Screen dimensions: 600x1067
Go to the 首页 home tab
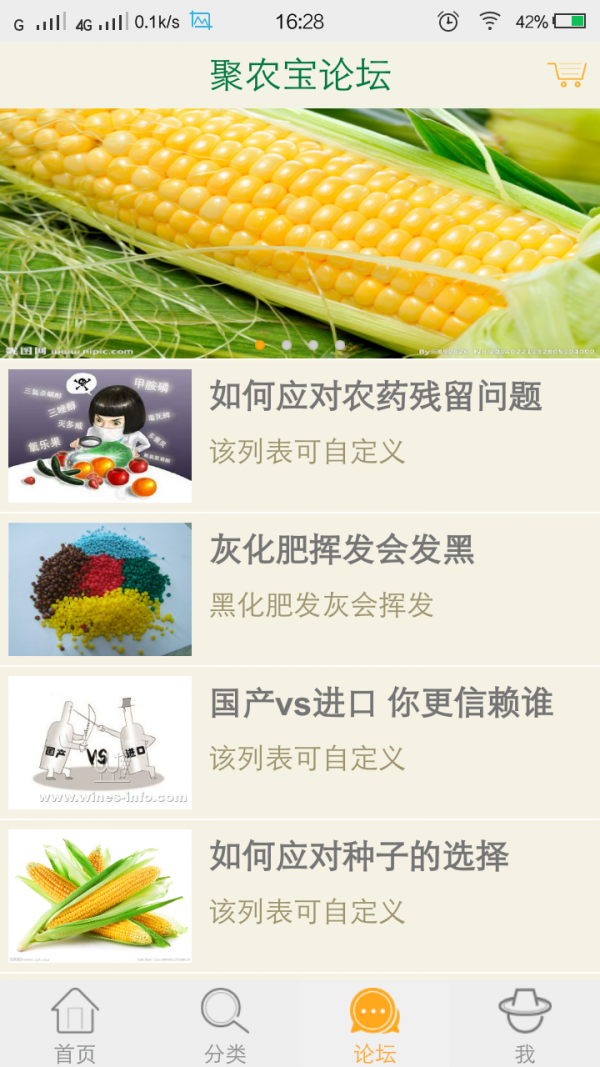pyautogui.click(x=75, y=1025)
